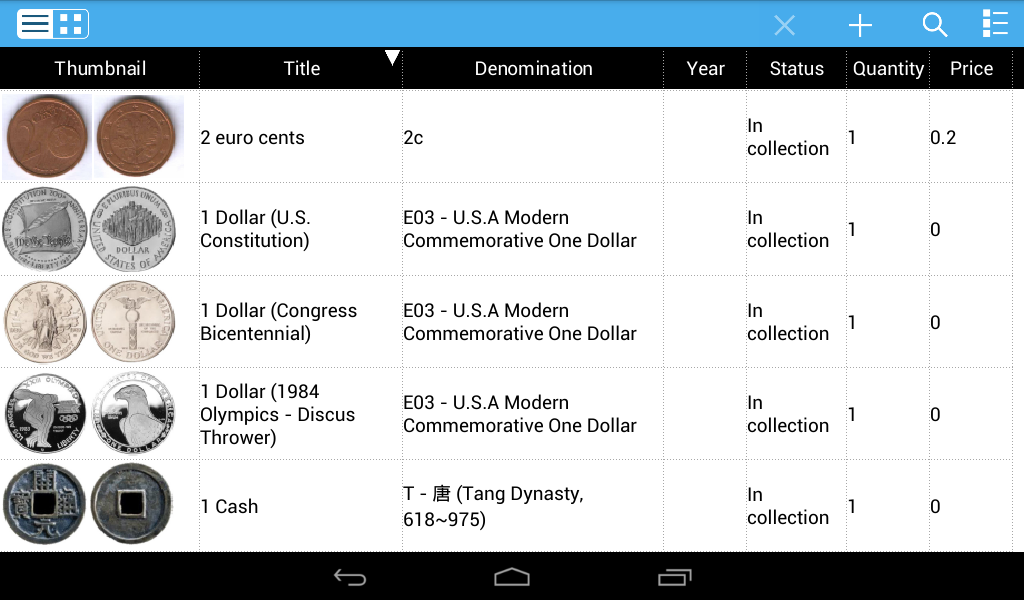Add a new coin with plus icon
Screen dimensions: 1024x600
(x=860, y=25)
